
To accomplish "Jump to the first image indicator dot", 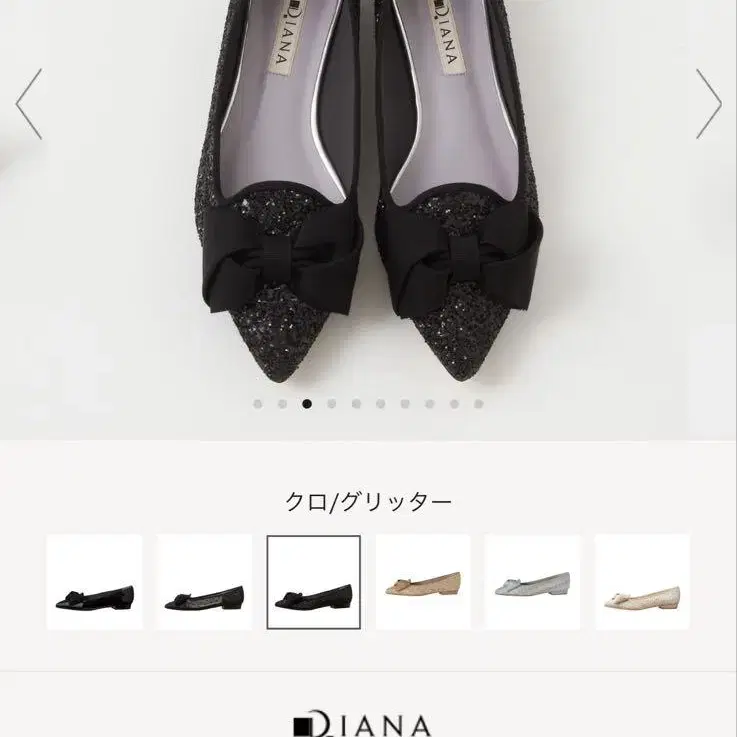I will [258, 404].
